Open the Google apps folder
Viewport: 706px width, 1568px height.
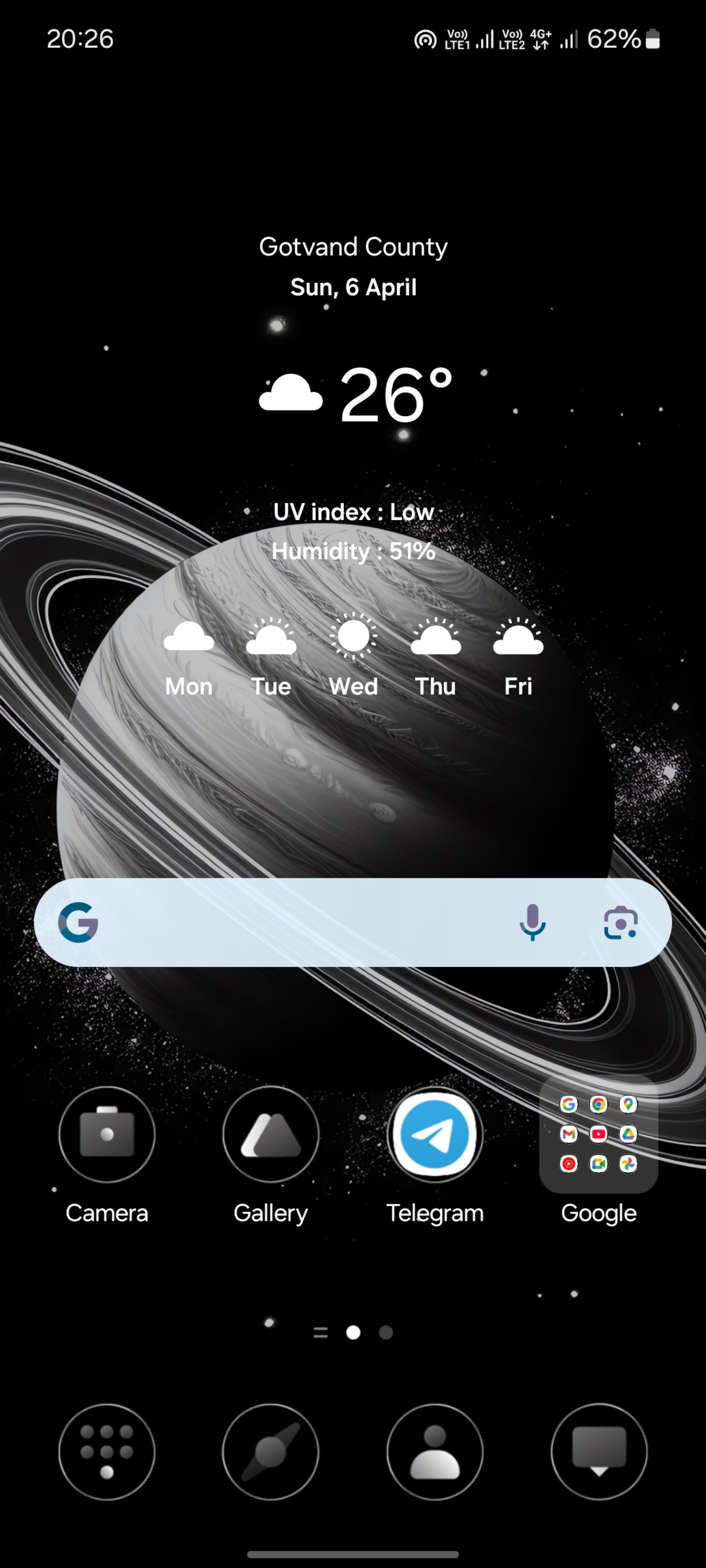click(598, 1135)
